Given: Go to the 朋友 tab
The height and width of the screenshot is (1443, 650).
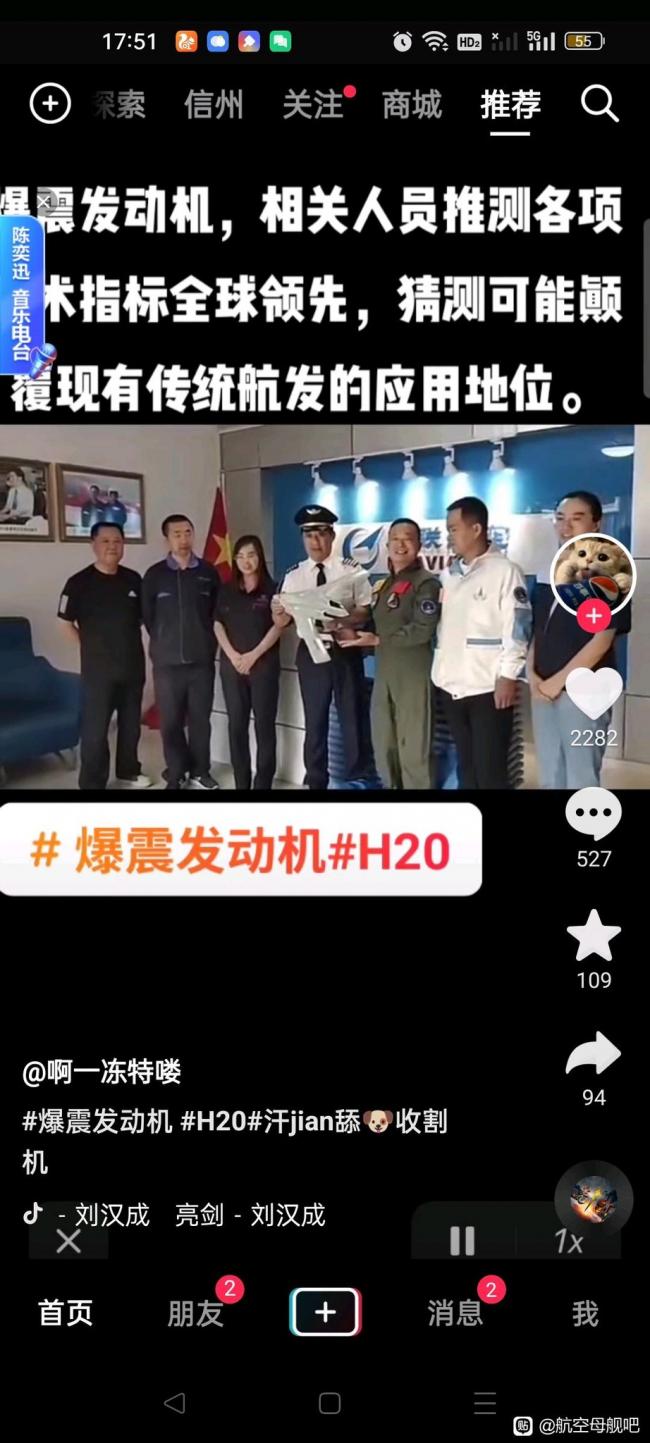Looking at the screenshot, I should (x=196, y=1313).
